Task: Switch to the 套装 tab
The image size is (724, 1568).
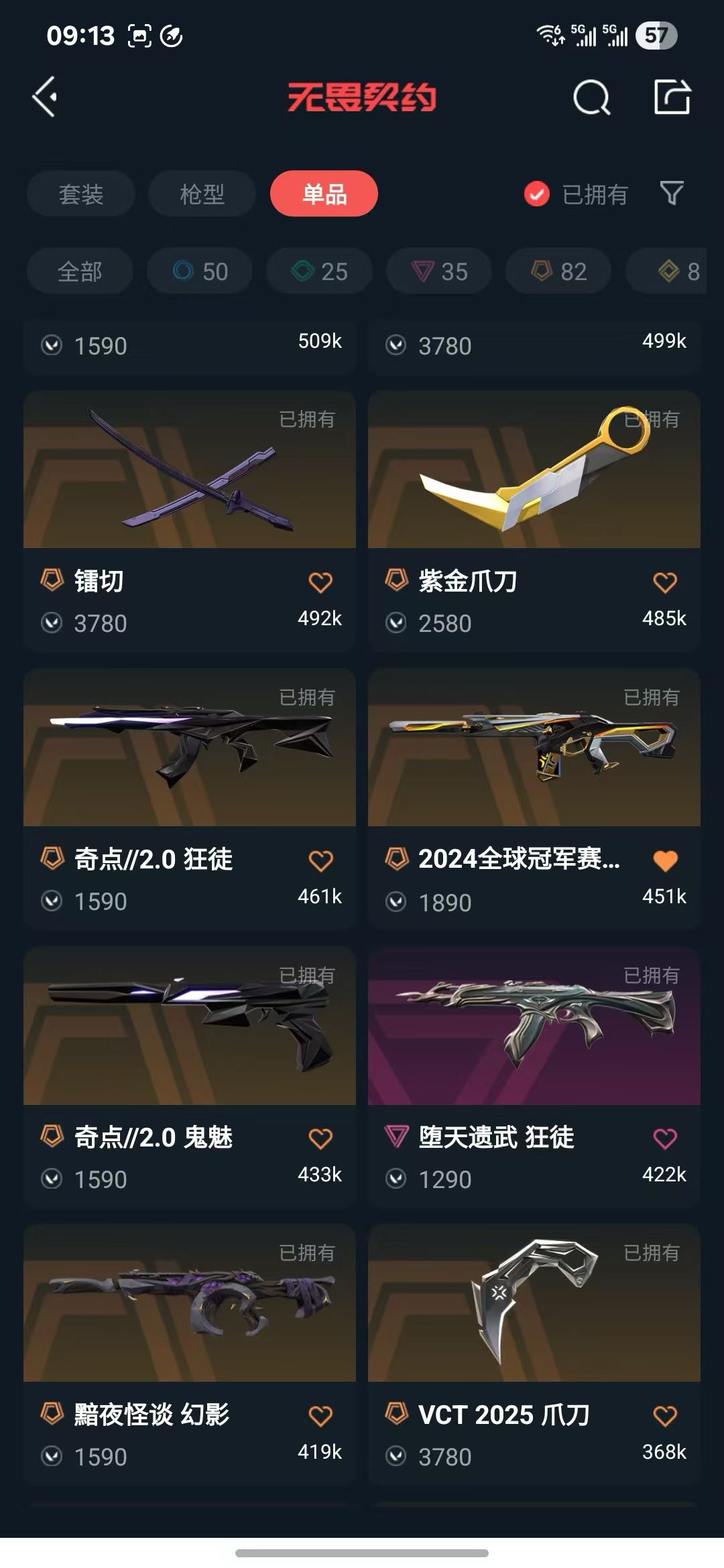Action: click(81, 194)
